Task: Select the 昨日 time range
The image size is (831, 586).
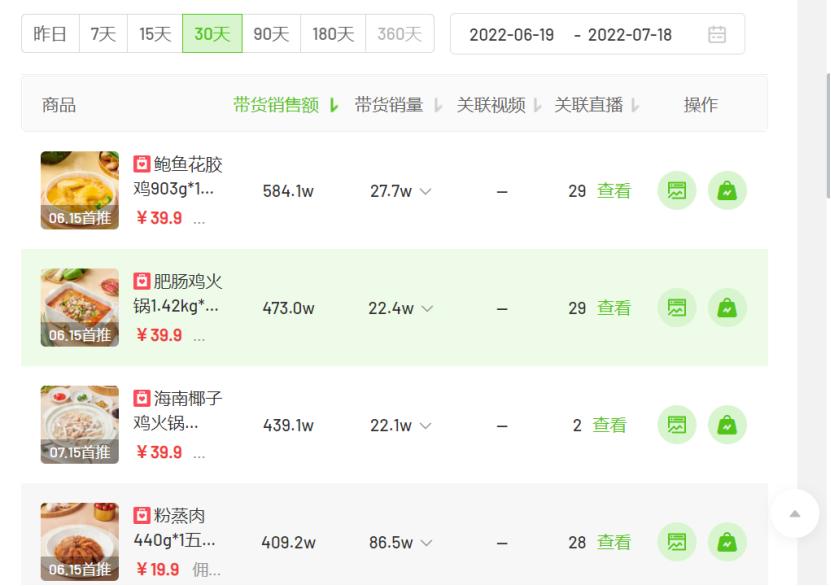Action: coord(50,34)
